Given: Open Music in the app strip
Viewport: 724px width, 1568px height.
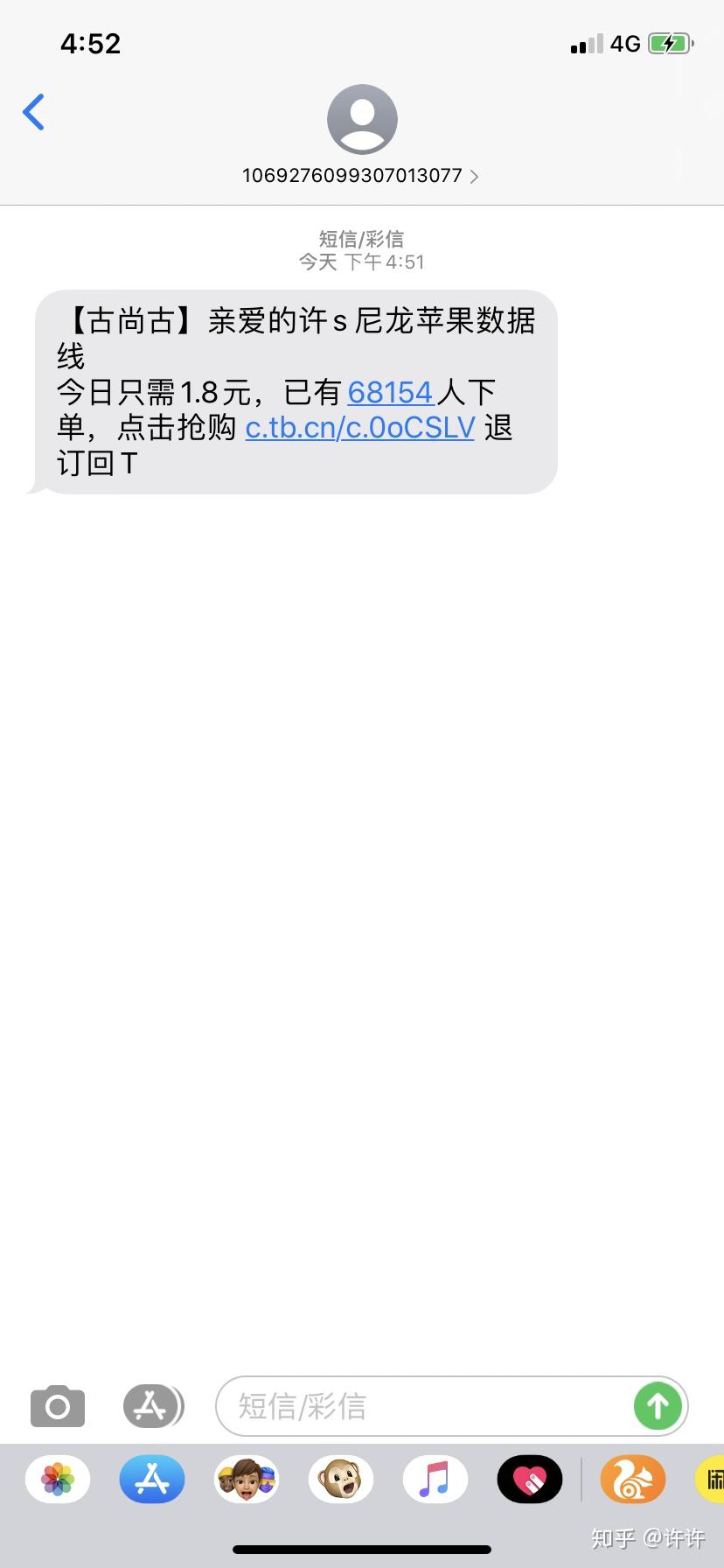Looking at the screenshot, I should 435,1480.
